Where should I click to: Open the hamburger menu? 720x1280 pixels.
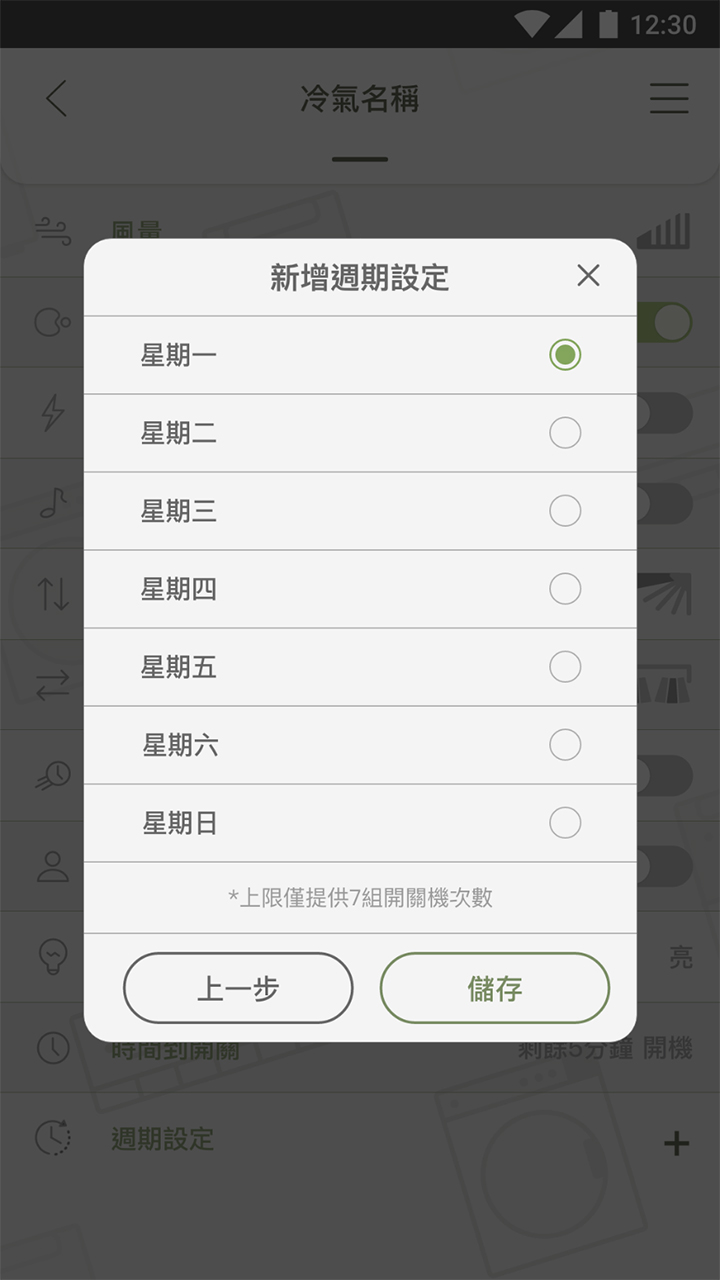coord(666,99)
